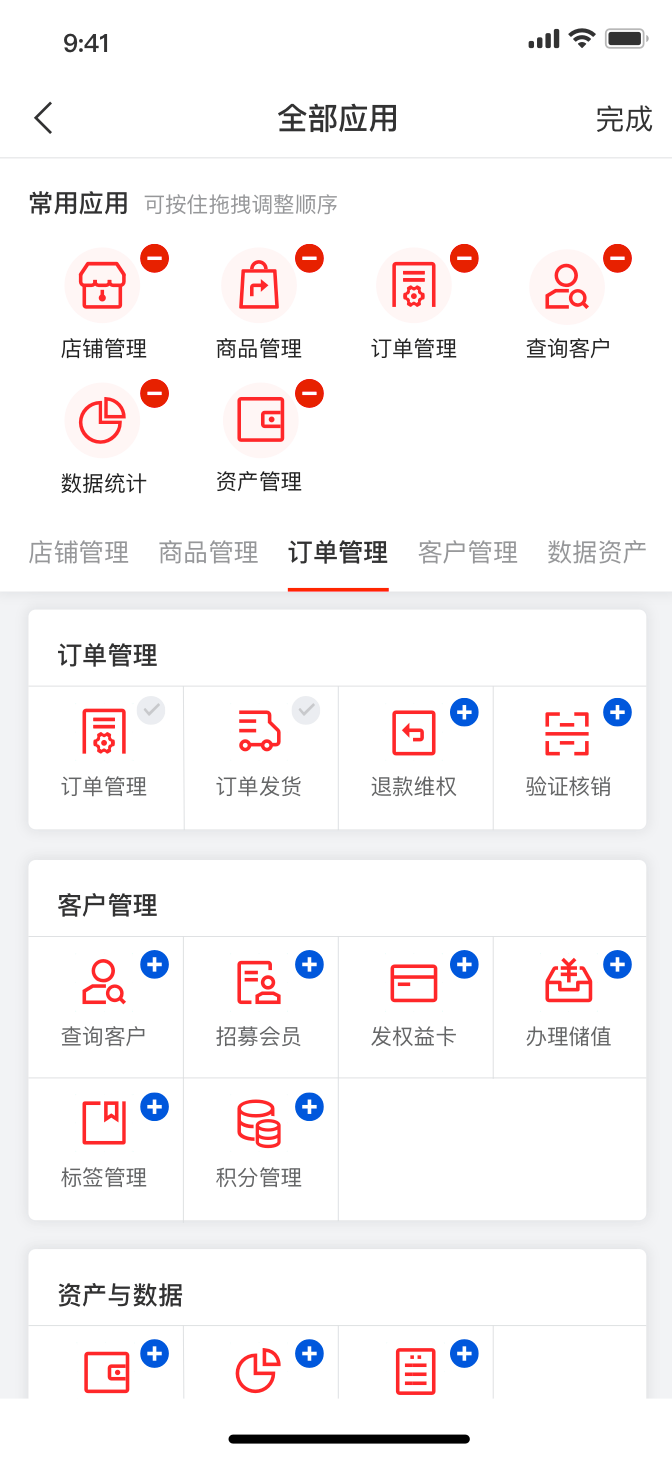
Task: Switch to the 商品管理 category tab
Action: [208, 552]
